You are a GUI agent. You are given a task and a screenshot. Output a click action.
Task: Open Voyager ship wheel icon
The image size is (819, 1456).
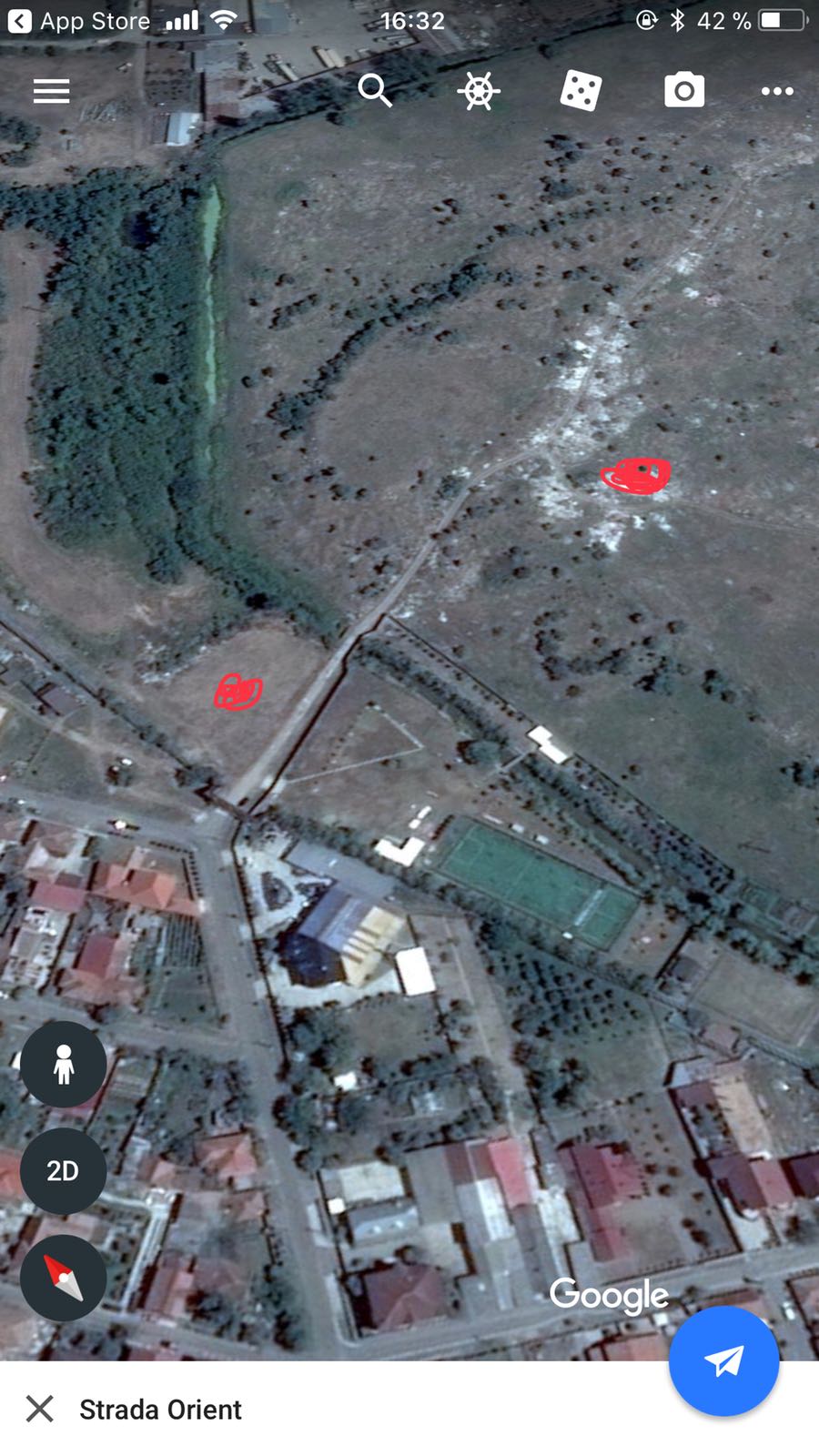tap(479, 91)
